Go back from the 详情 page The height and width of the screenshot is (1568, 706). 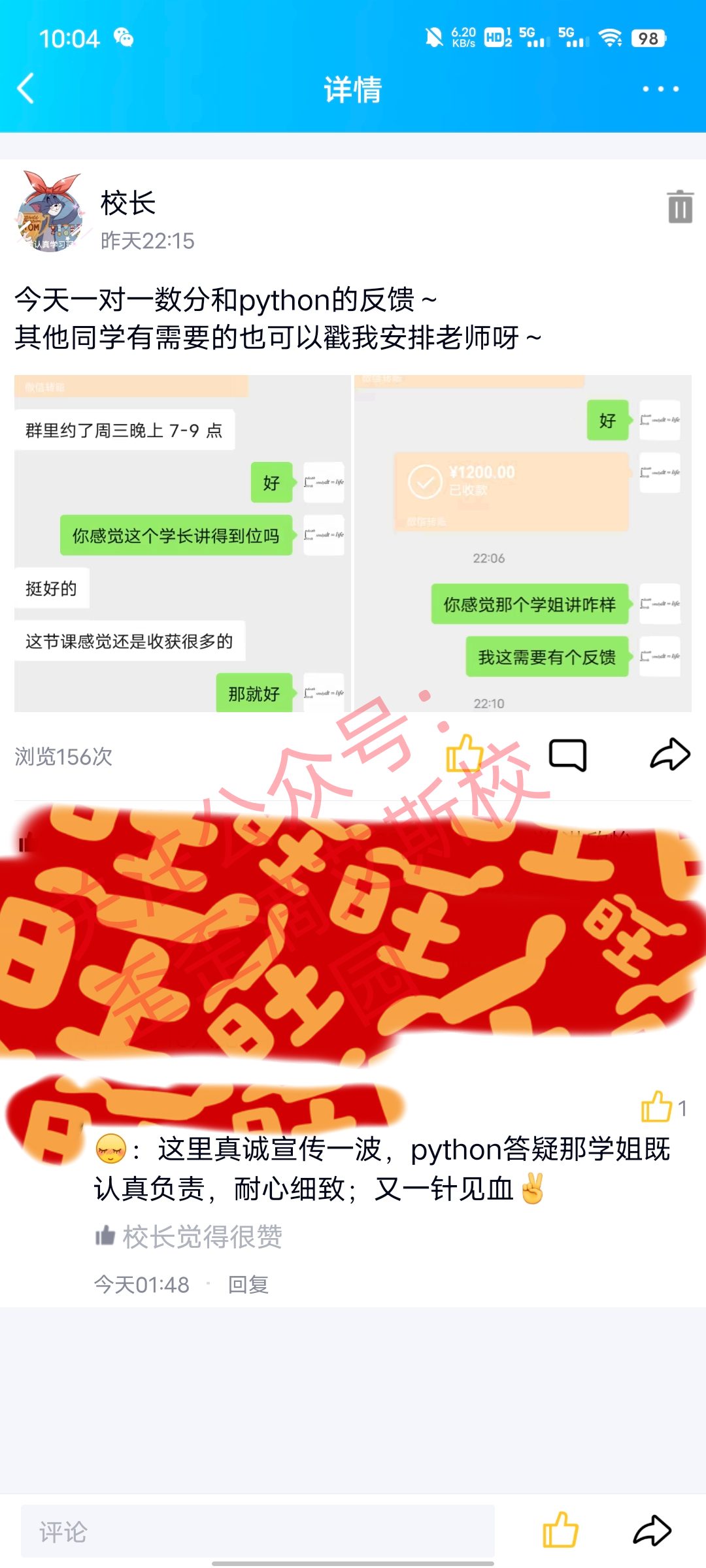coord(26,89)
